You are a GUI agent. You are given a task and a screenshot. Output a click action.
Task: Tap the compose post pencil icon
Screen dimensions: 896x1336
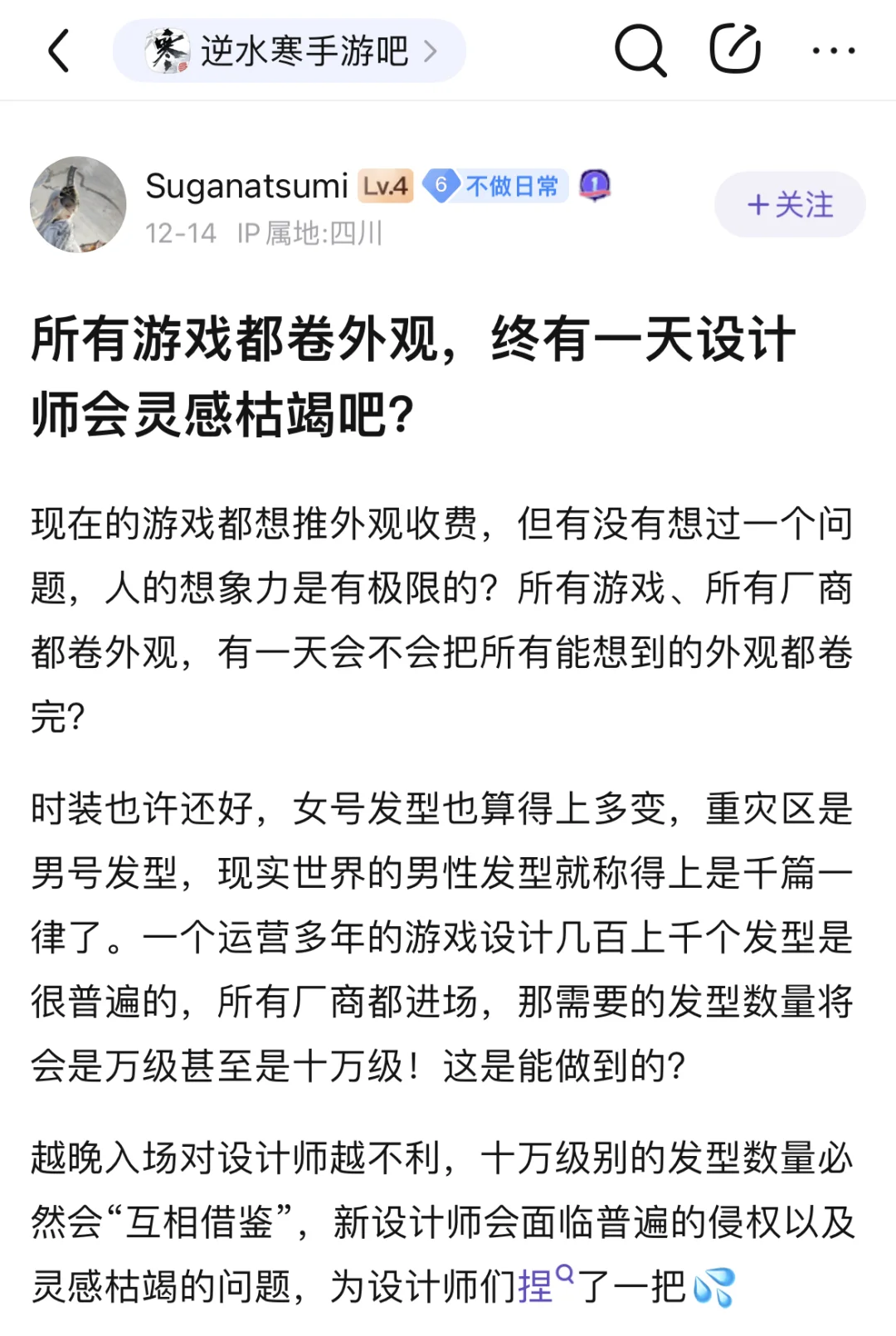click(x=735, y=50)
